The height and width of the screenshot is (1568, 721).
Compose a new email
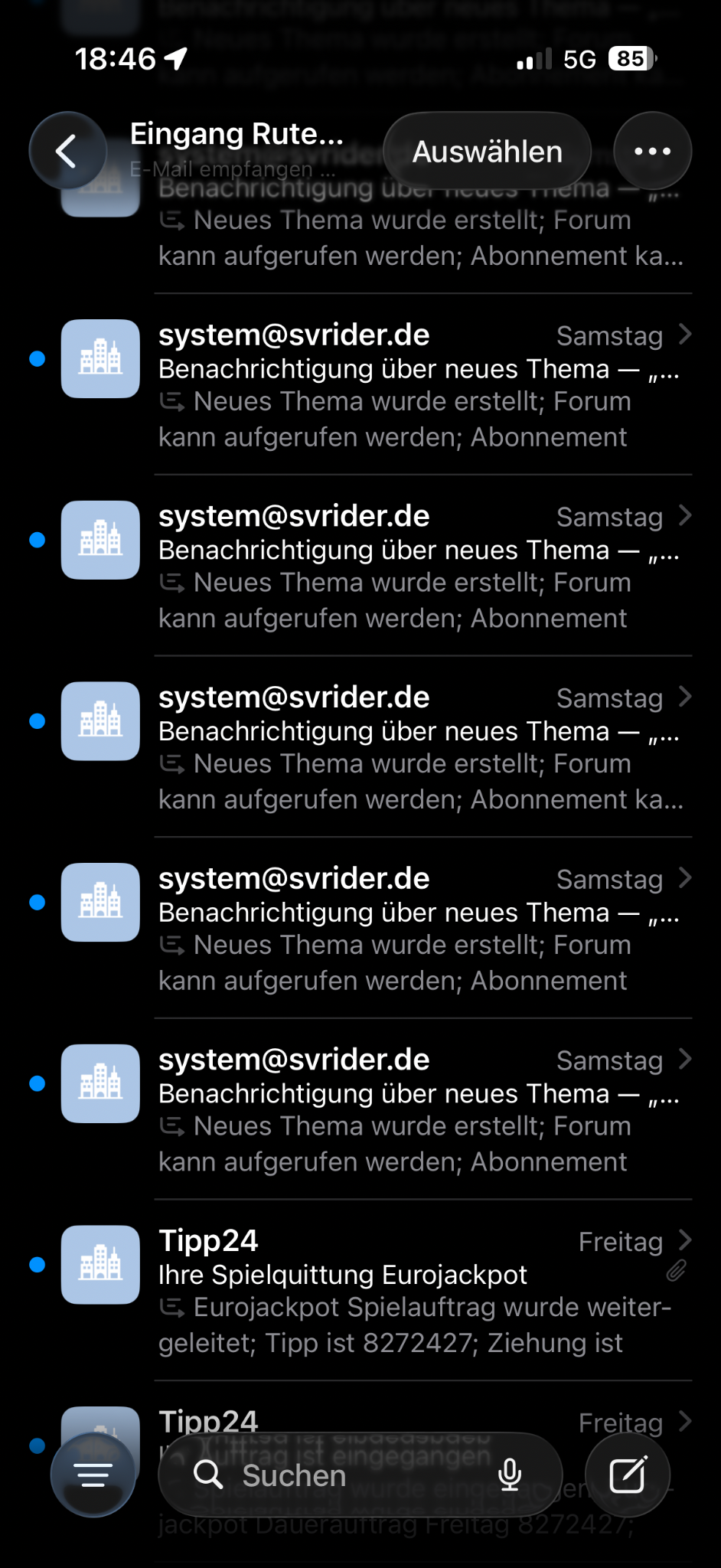point(628,1475)
